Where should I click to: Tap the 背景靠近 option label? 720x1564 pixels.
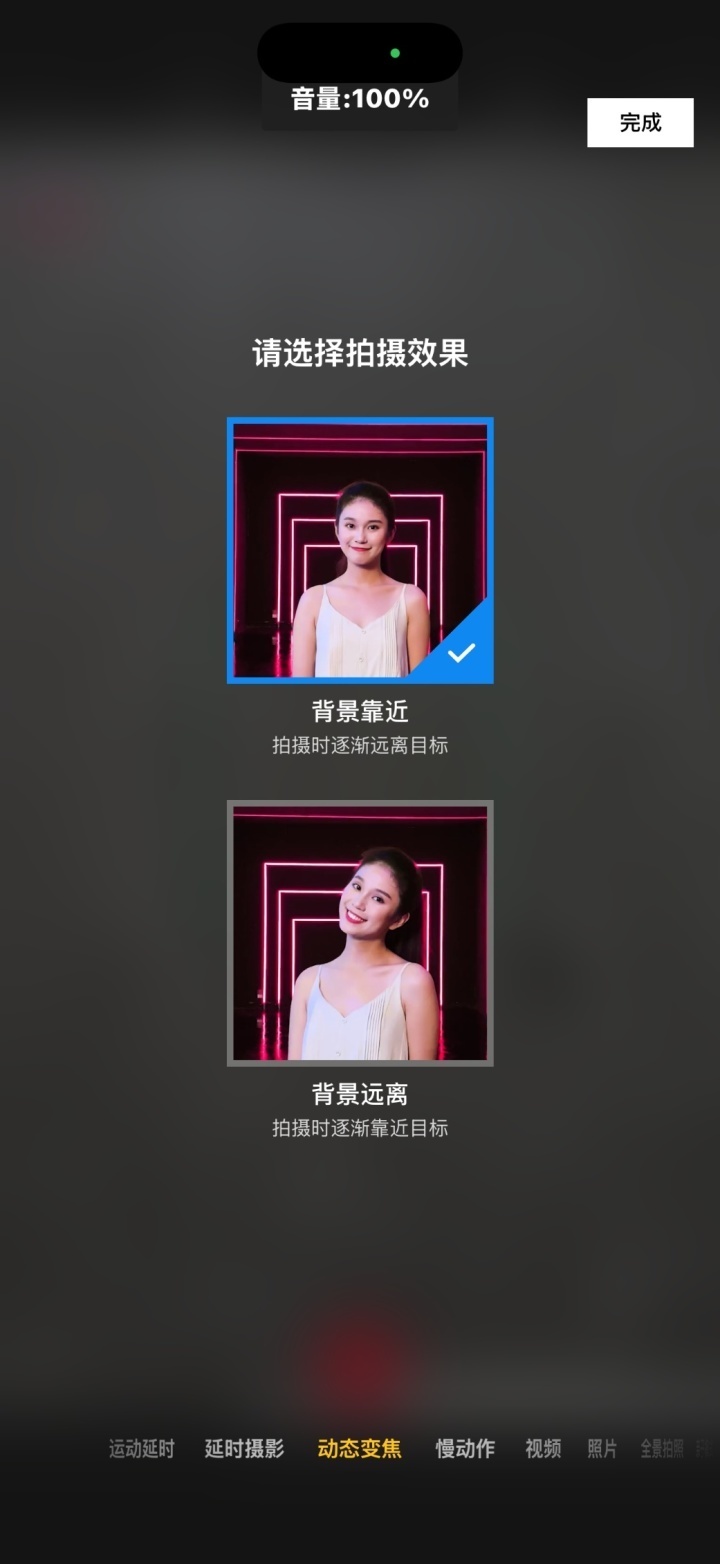point(359,712)
